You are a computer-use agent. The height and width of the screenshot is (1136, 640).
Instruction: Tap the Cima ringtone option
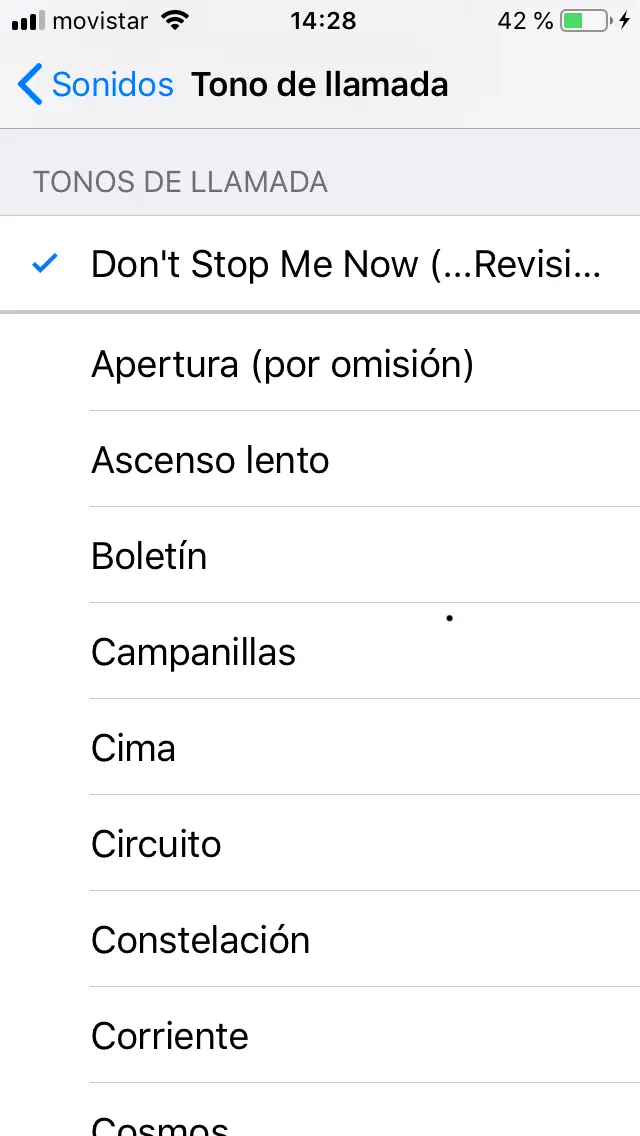(x=133, y=748)
